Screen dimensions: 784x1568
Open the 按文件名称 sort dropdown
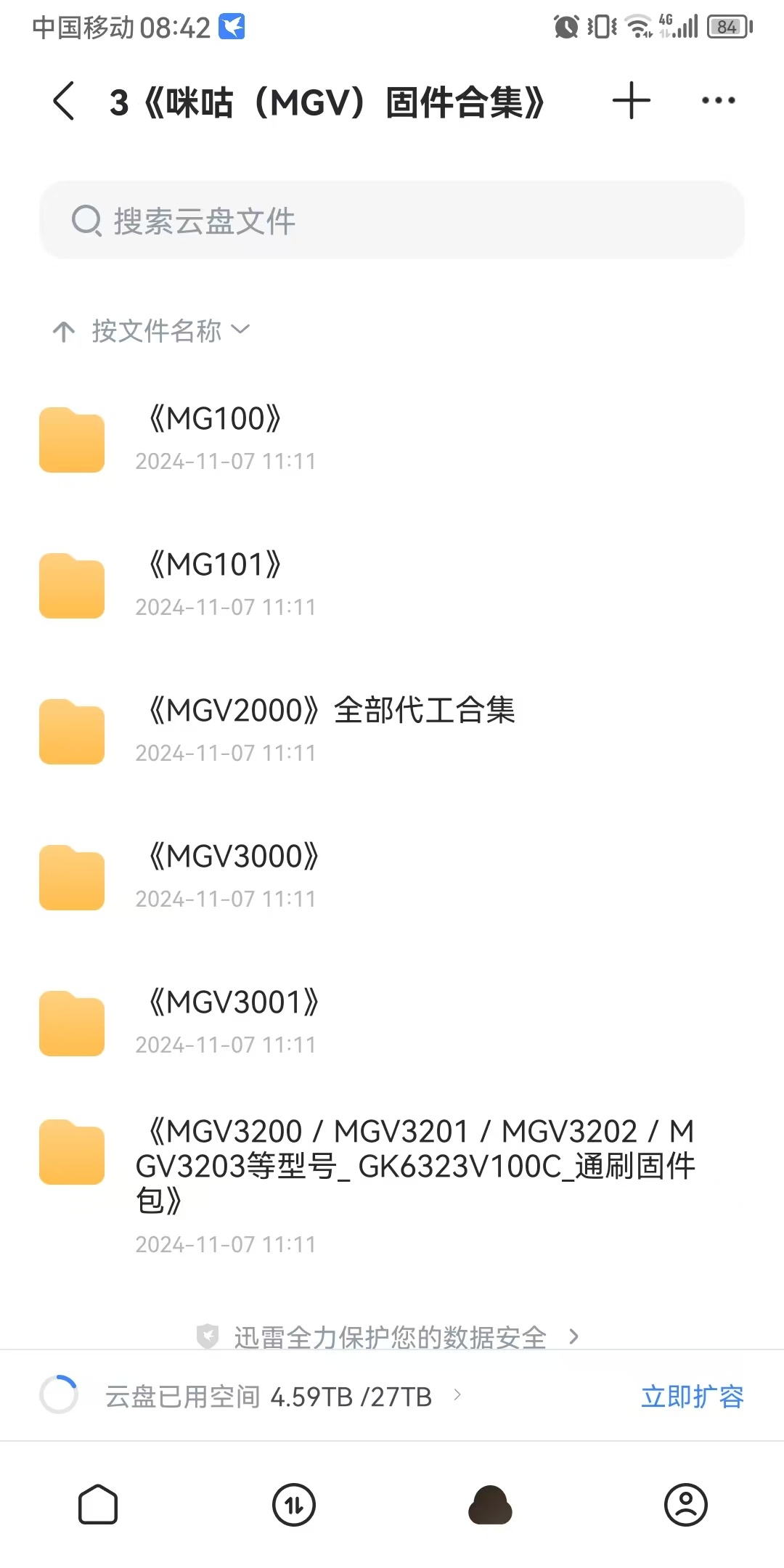tap(151, 331)
